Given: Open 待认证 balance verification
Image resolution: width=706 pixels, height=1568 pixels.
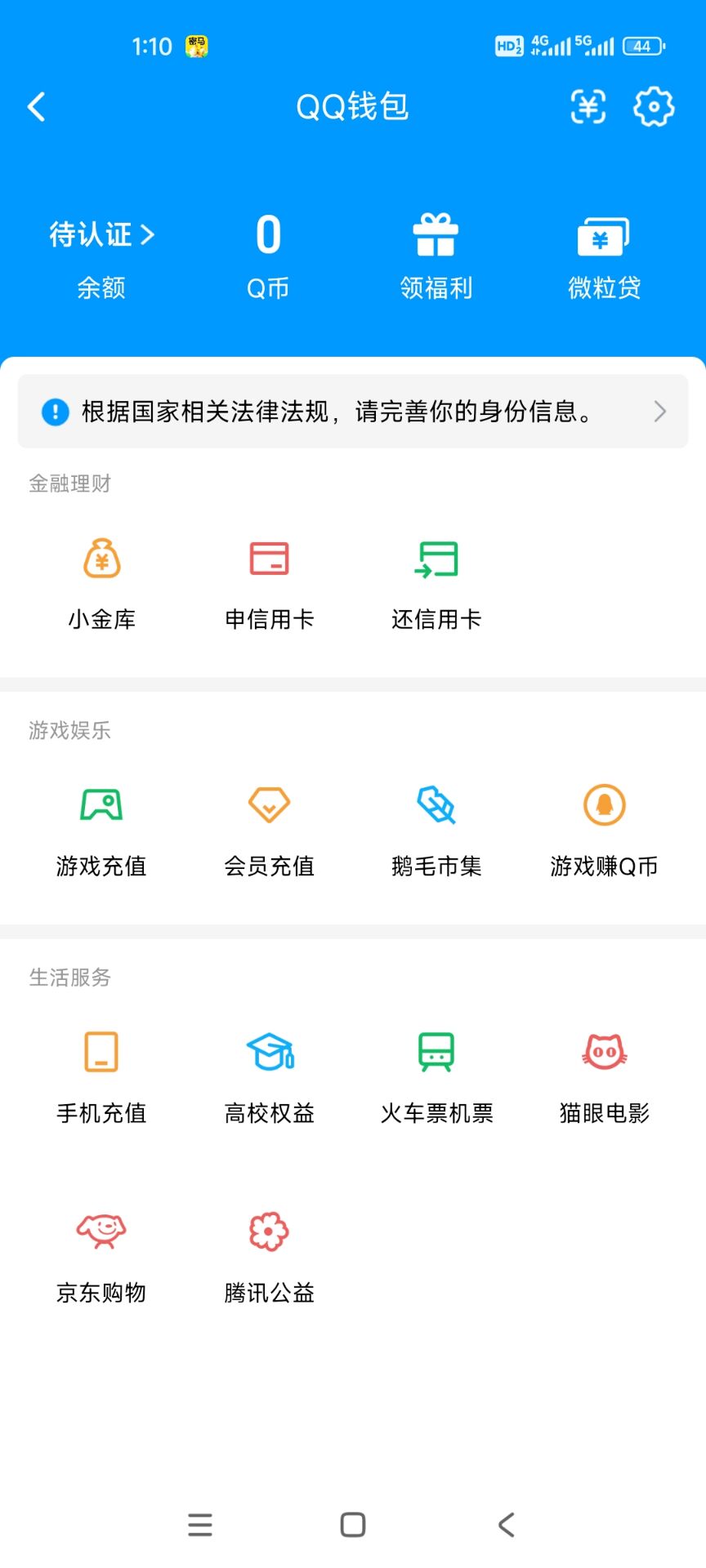Looking at the screenshot, I should coord(101,235).
